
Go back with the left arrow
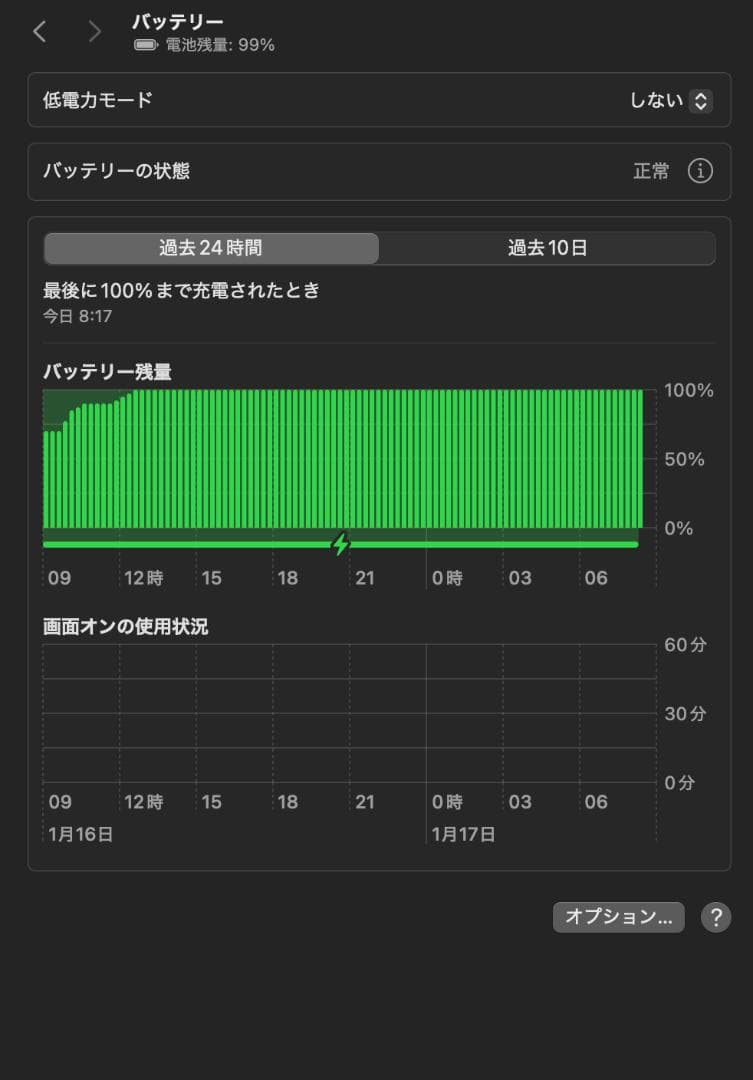tap(40, 32)
